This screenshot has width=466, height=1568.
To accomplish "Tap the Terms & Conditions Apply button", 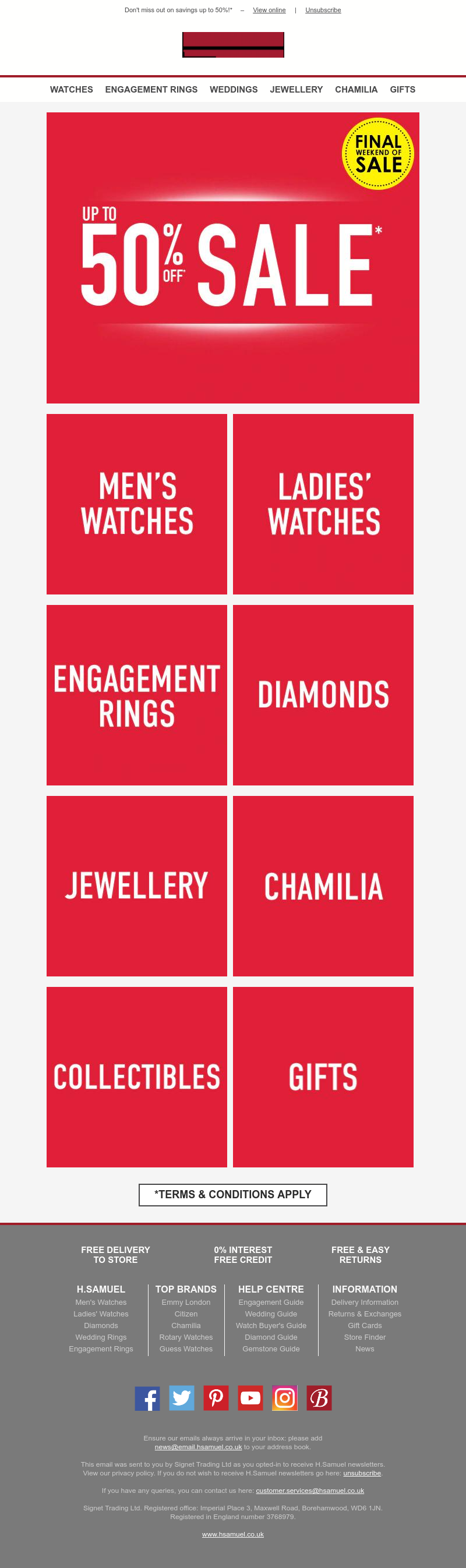I will [x=232, y=1194].
